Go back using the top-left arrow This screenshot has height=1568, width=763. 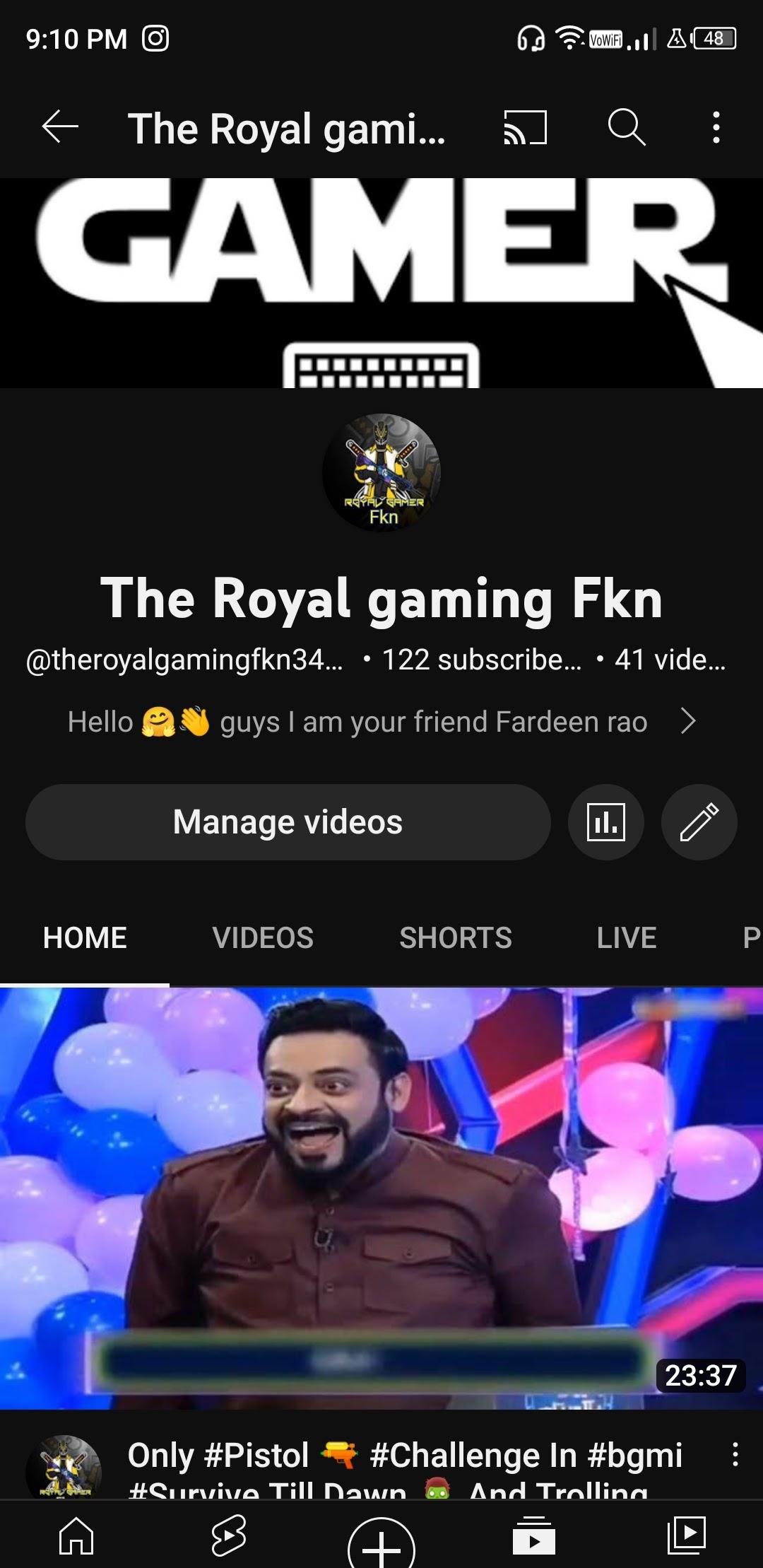(60, 128)
